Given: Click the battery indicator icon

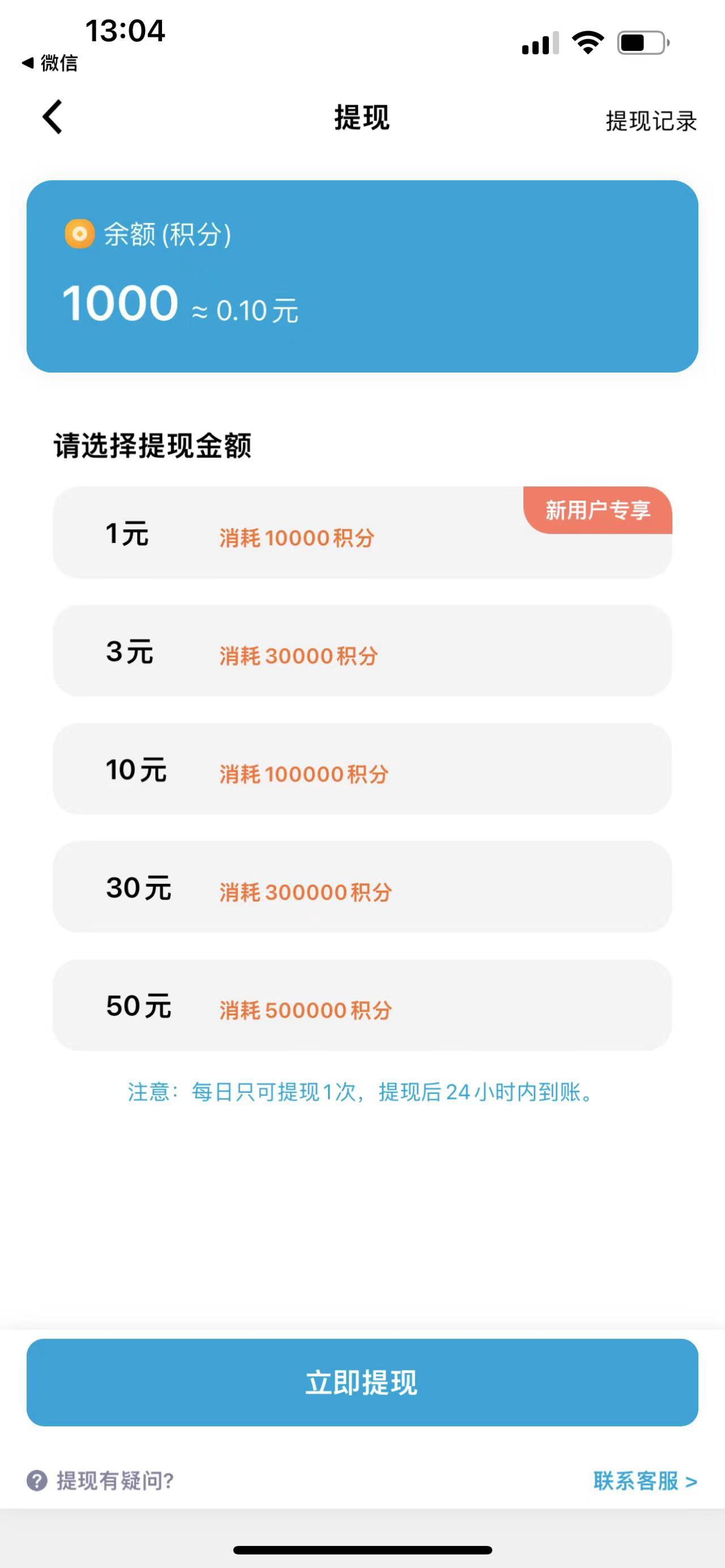Looking at the screenshot, I should pyautogui.click(x=641, y=42).
